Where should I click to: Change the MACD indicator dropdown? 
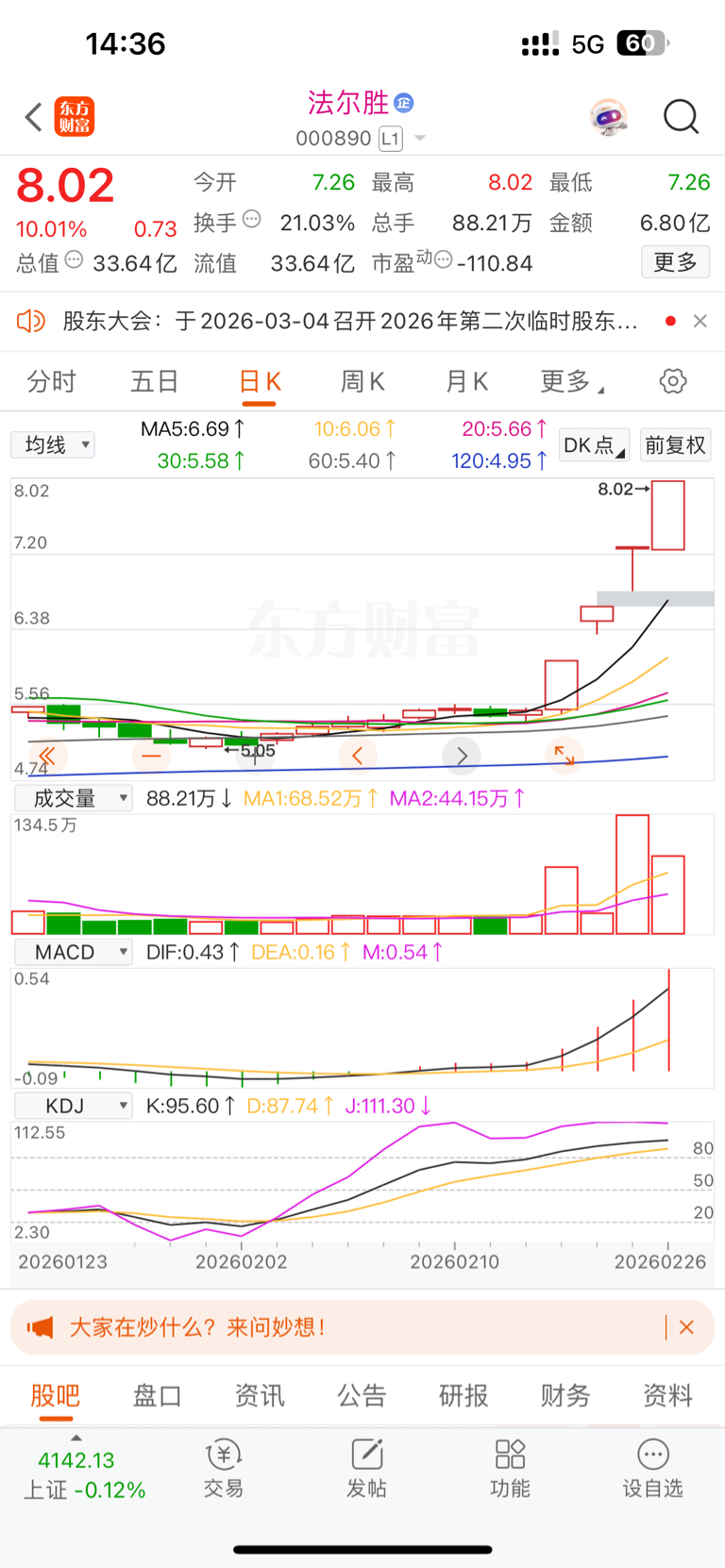coord(73,952)
